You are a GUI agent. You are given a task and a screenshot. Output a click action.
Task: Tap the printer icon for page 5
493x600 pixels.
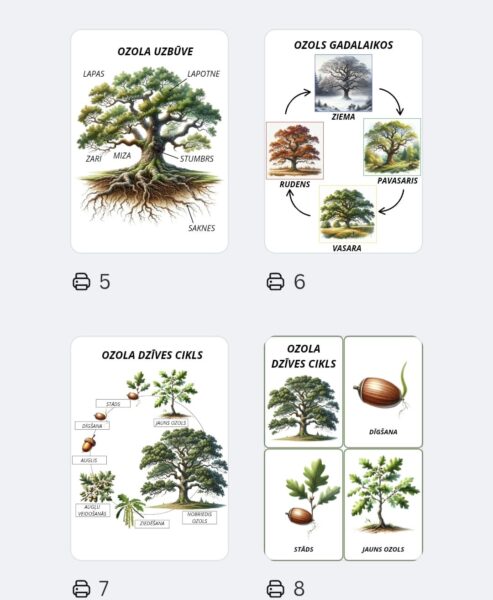click(x=82, y=282)
